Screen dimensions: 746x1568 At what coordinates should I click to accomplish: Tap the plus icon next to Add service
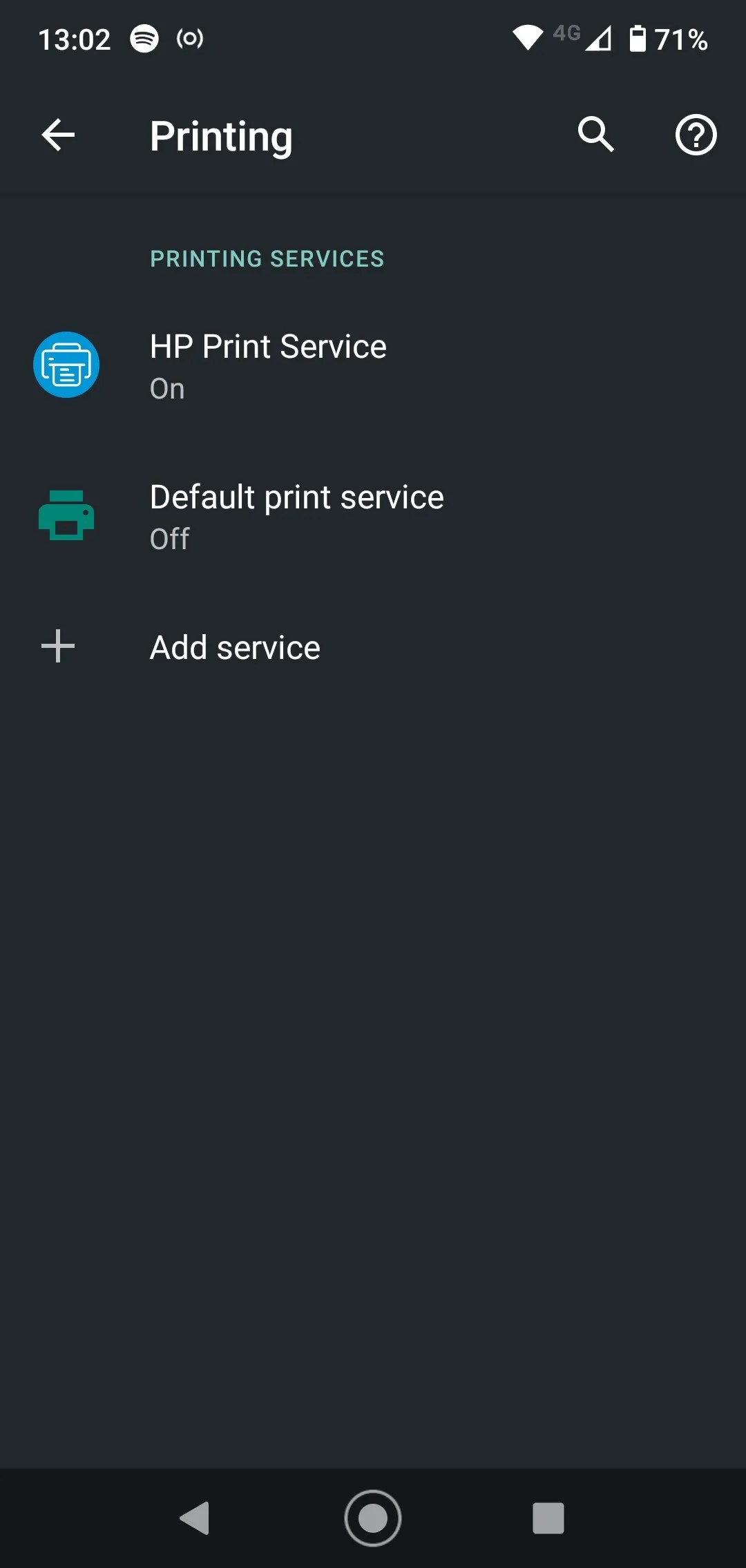(x=57, y=647)
